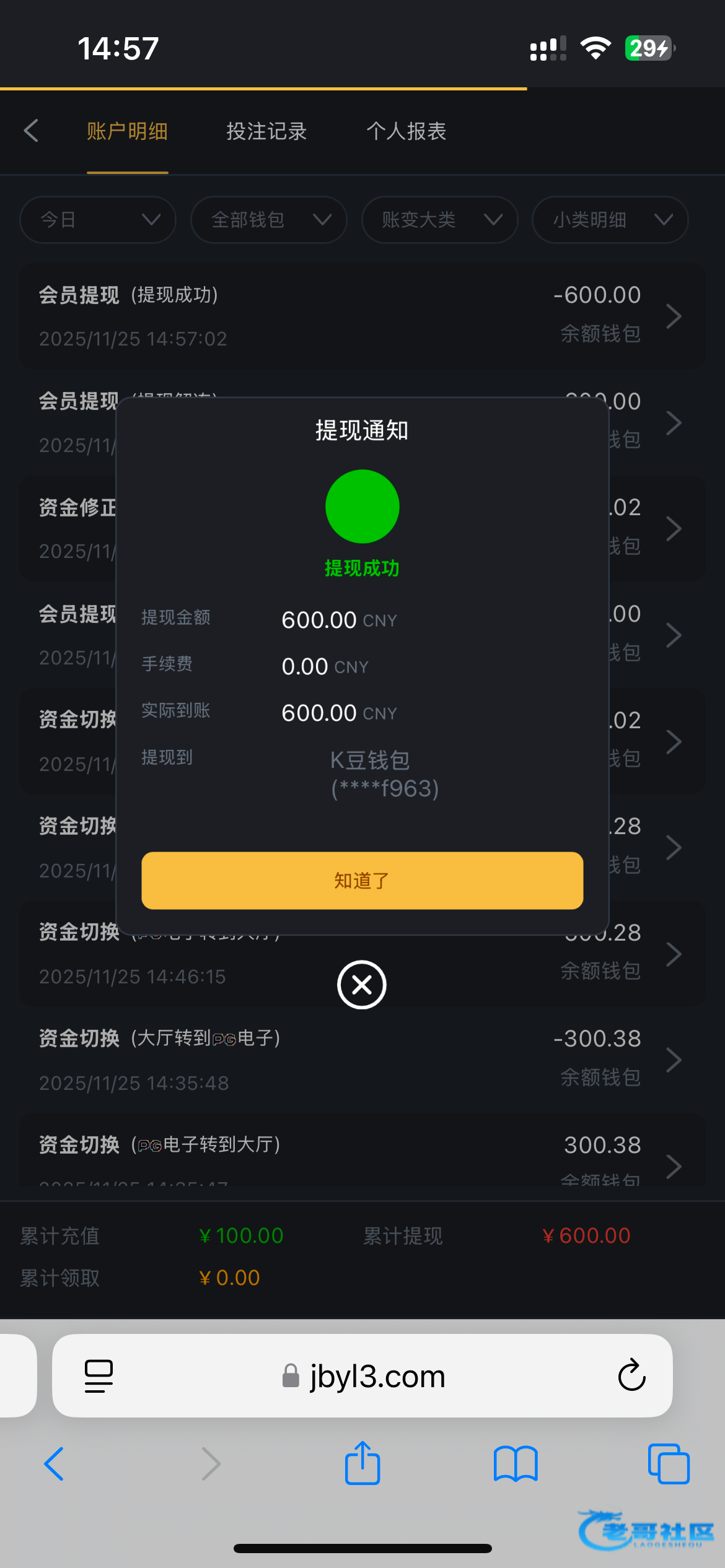725x1568 pixels.
Task: Reload the jbyl3.com page
Action: coord(631,1375)
